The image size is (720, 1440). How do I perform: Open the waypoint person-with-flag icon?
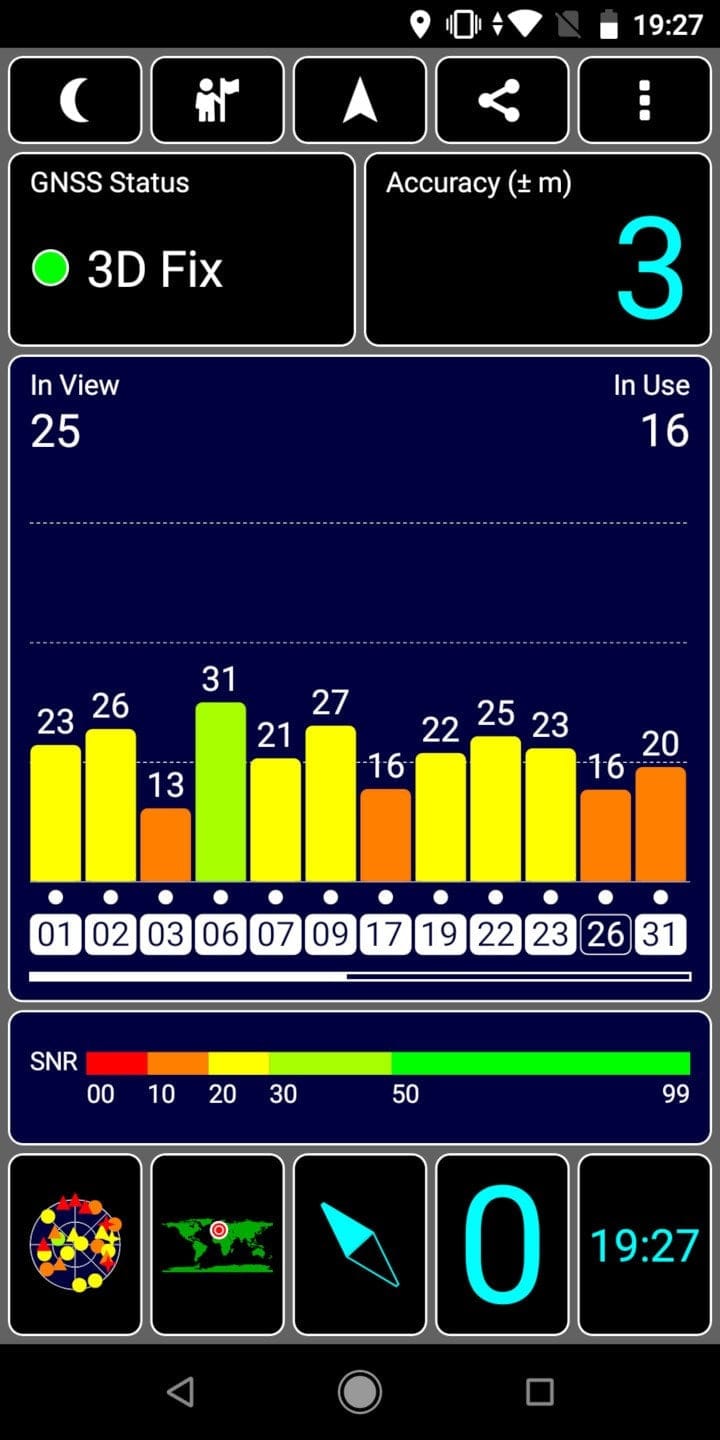point(217,100)
